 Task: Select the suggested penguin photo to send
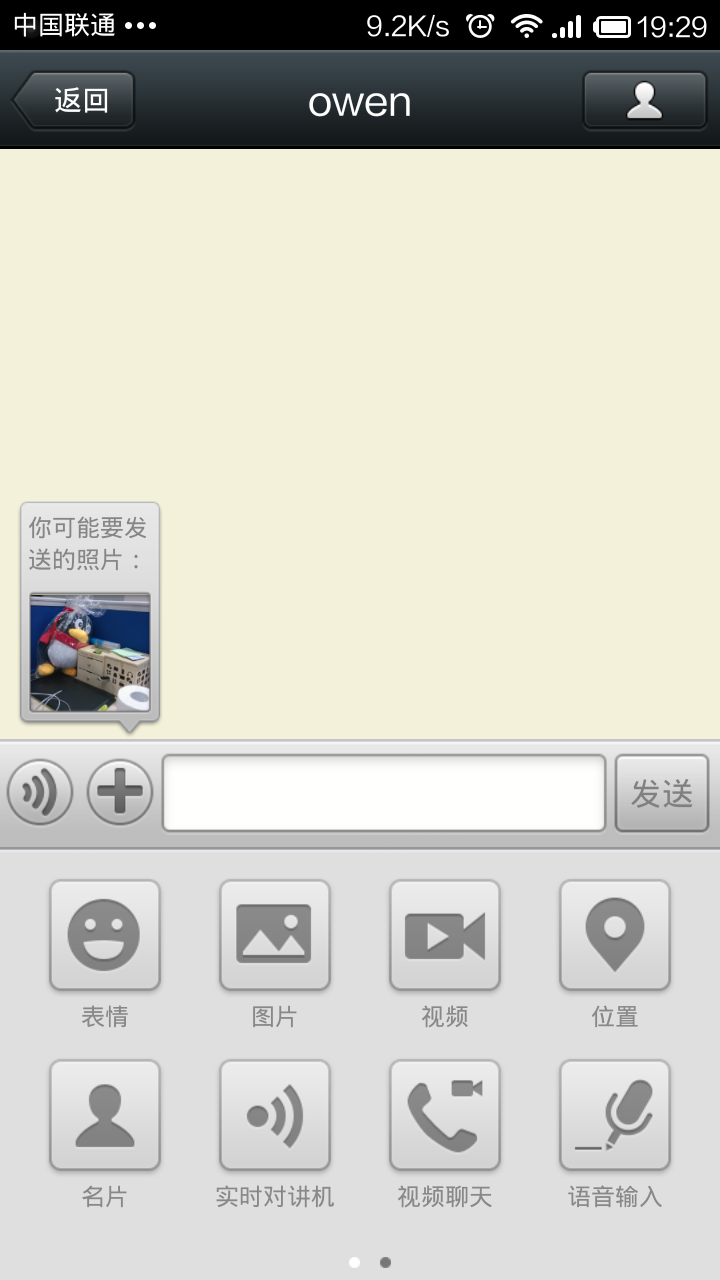click(90, 652)
